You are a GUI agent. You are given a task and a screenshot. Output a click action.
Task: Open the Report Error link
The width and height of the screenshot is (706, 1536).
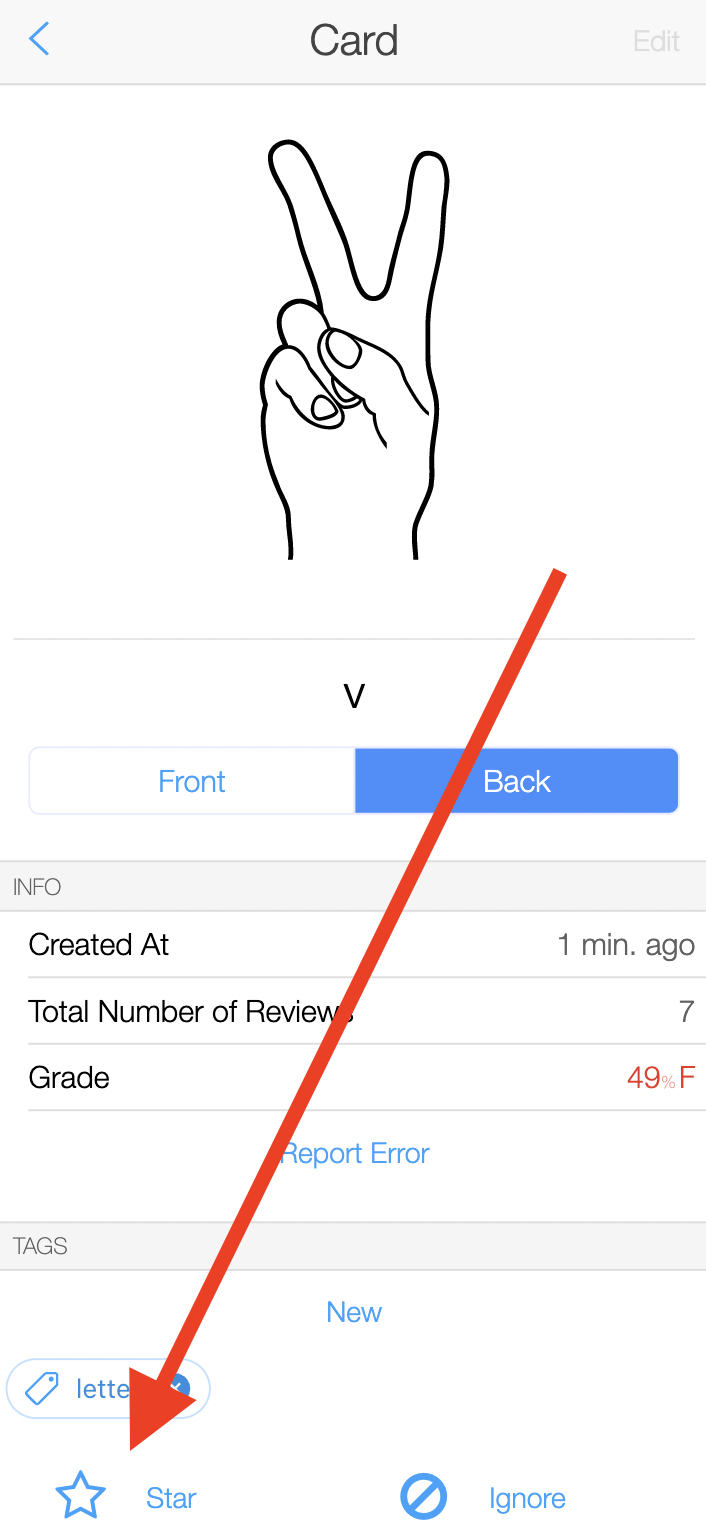pos(354,1153)
